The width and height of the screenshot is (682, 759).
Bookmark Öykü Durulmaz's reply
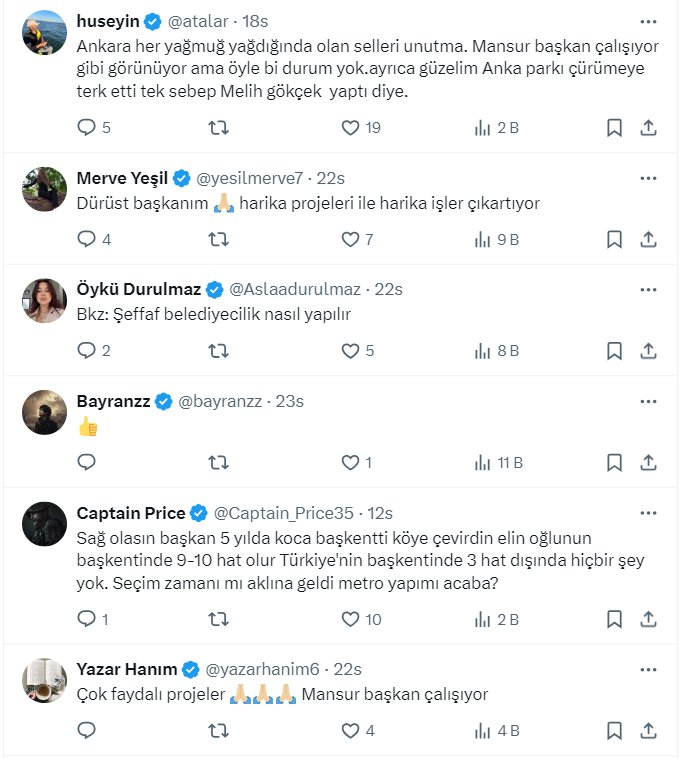pyautogui.click(x=614, y=351)
